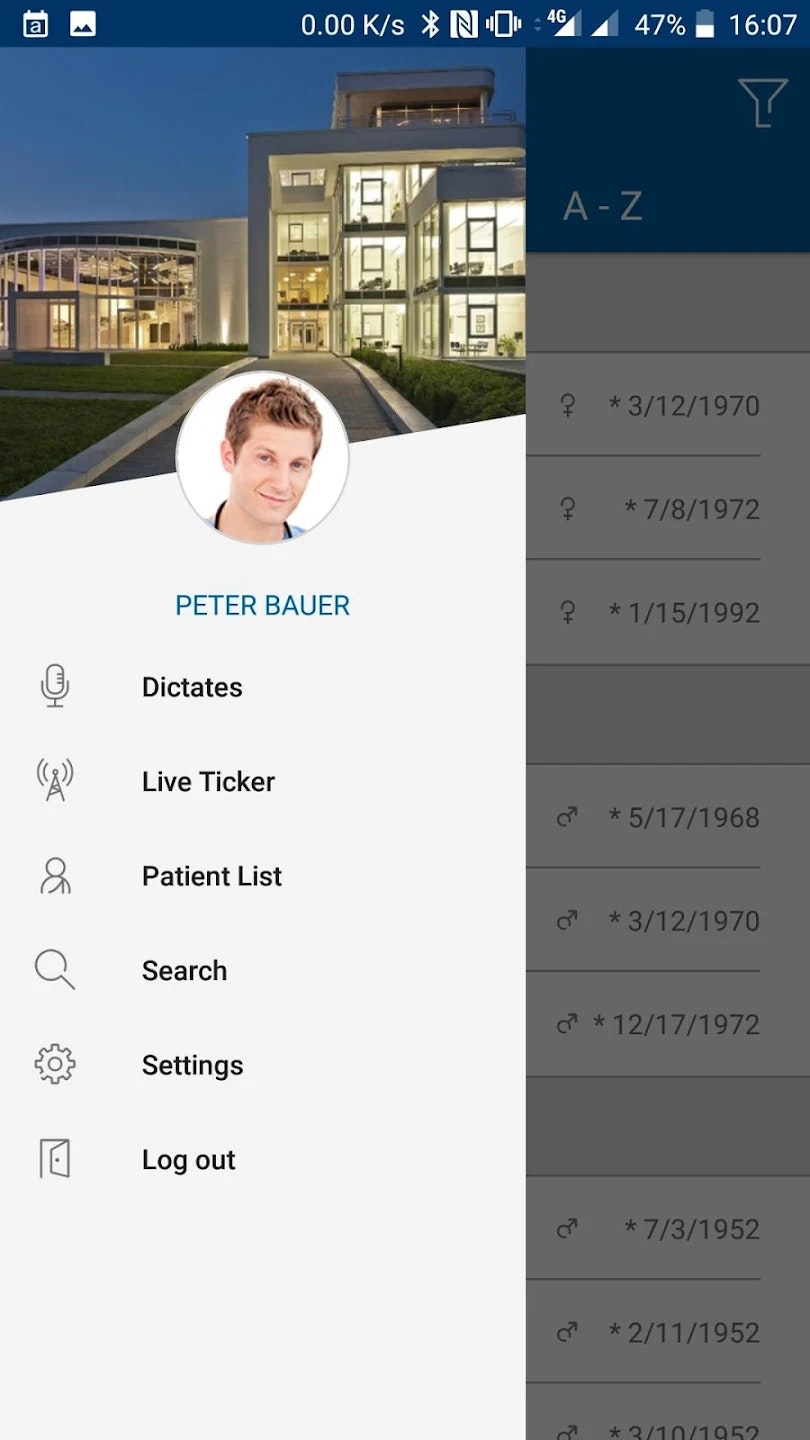Open the filter funnel icon

point(762,102)
